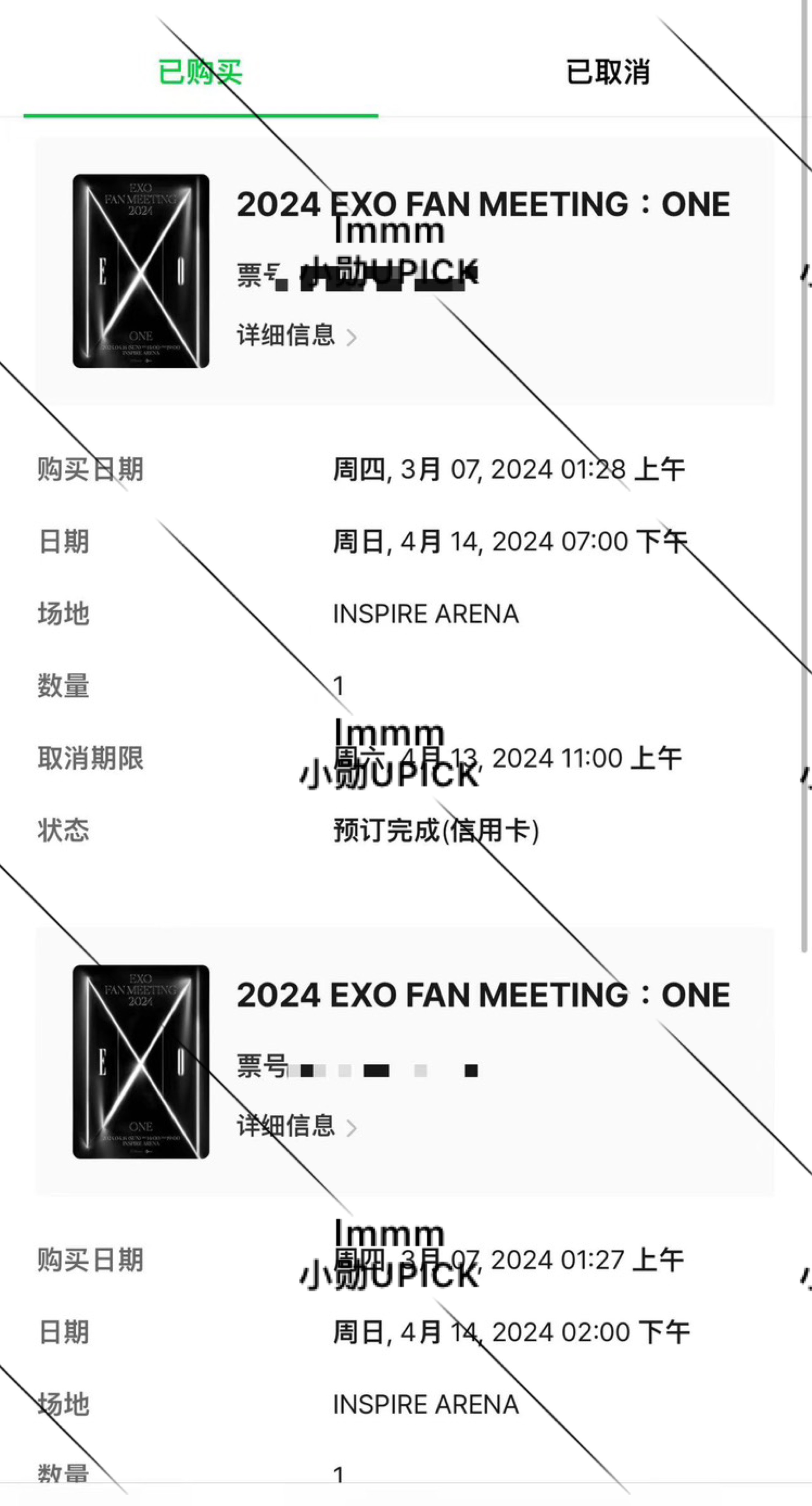This screenshot has width=812, height=1506.
Task: Select the 已购买 tab
Action: [200, 72]
